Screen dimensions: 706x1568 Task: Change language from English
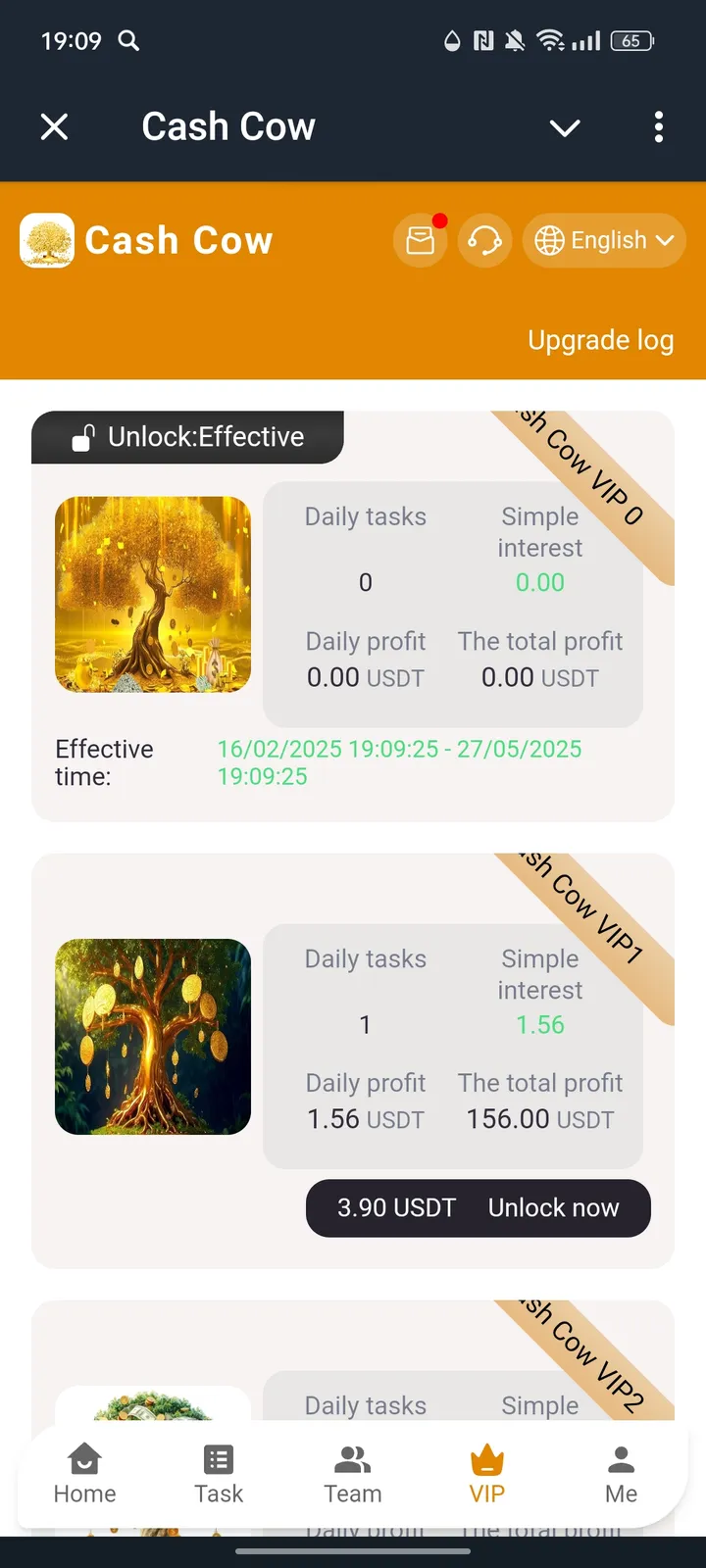[x=604, y=240]
